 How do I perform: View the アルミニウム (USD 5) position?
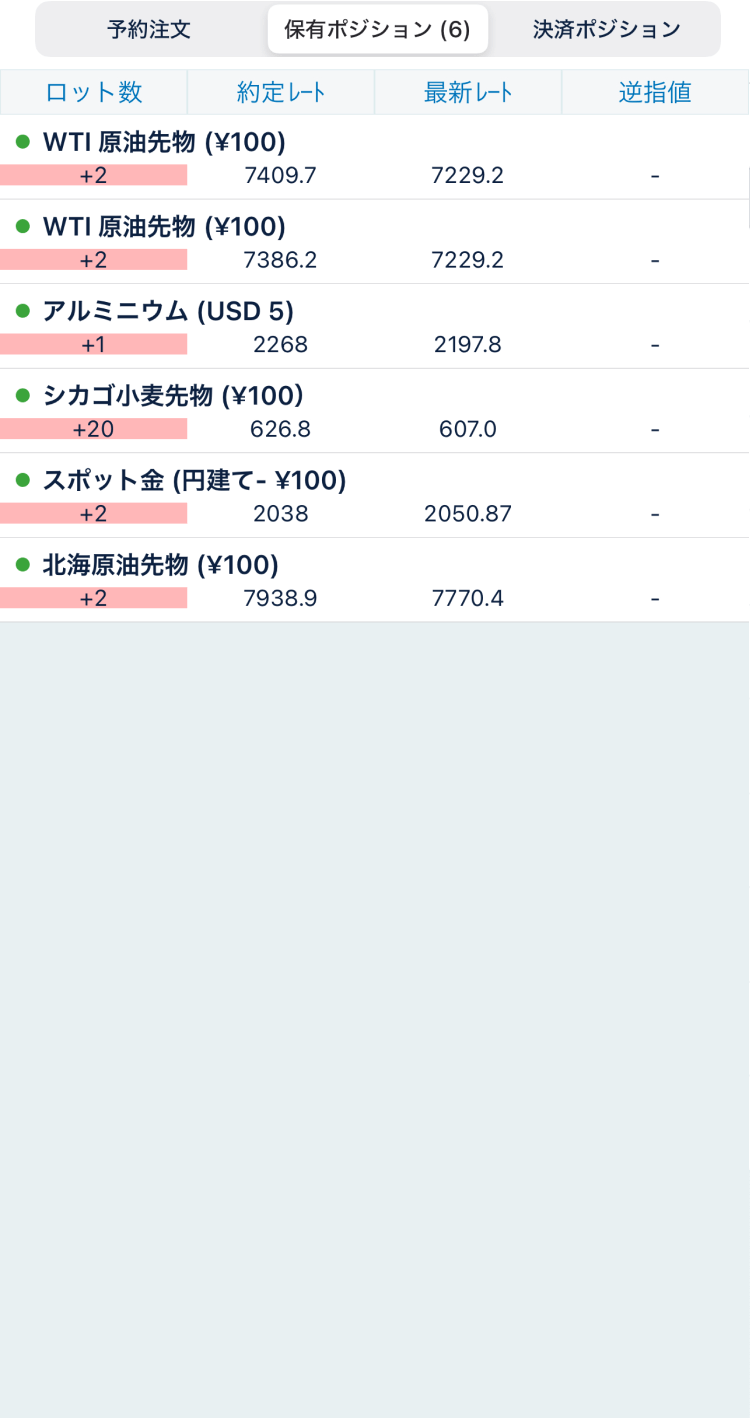click(x=375, y=327)
